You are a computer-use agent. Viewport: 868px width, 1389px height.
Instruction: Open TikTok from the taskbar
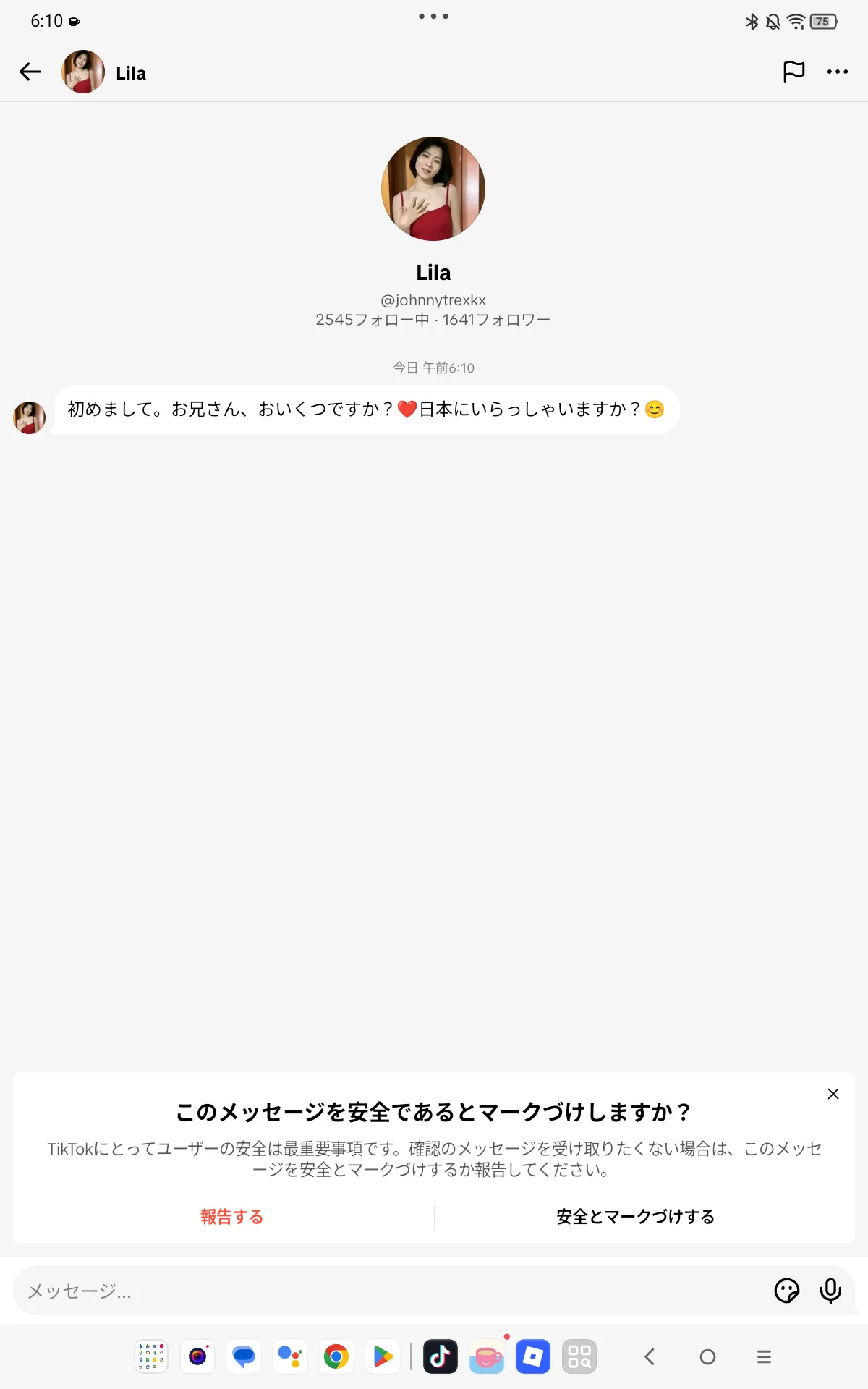(440, 1356)
